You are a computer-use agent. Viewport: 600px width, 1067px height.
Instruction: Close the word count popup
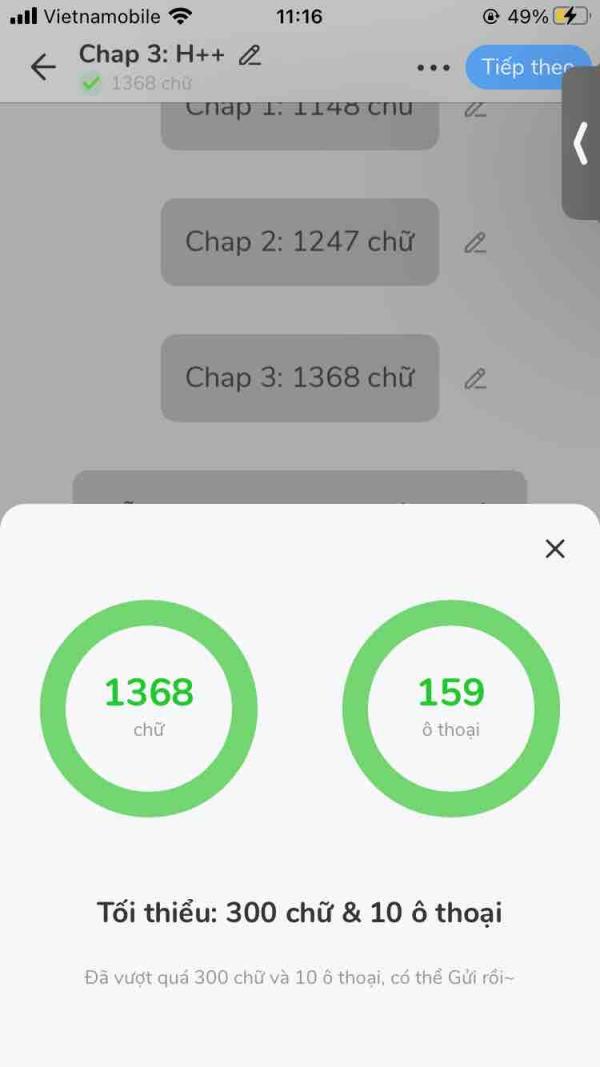(555, 548)
